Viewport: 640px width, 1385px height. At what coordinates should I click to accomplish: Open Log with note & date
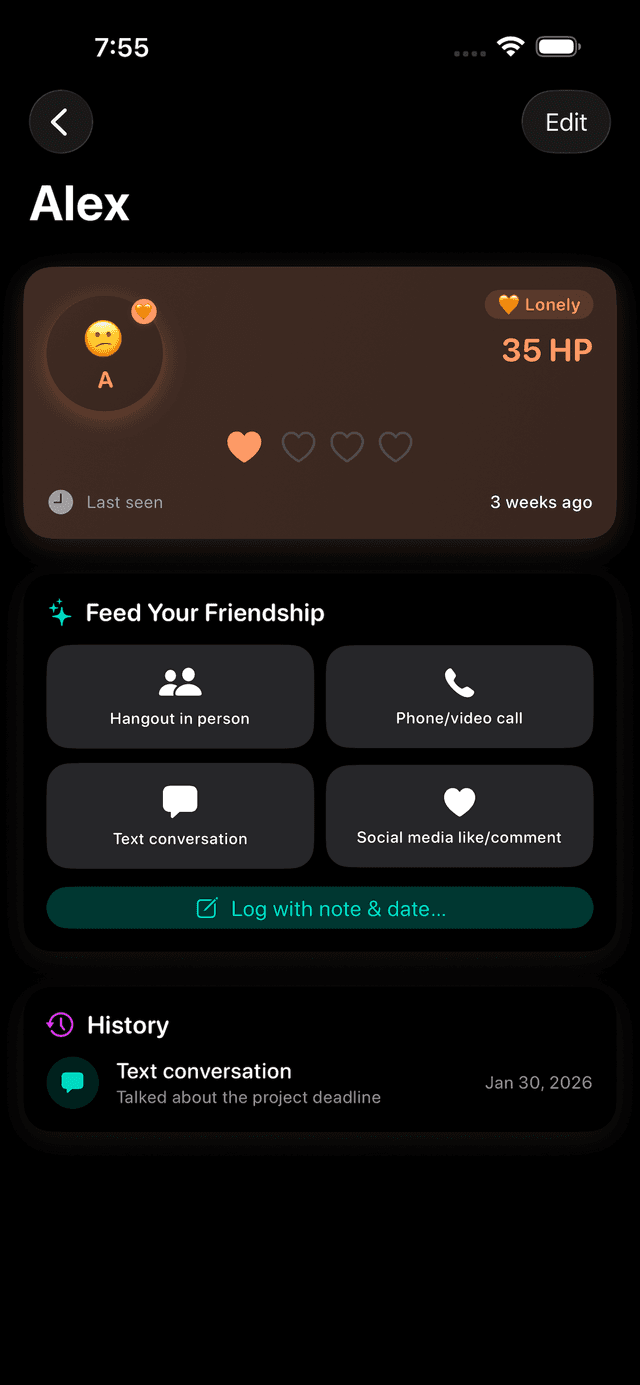pos(320,908)
